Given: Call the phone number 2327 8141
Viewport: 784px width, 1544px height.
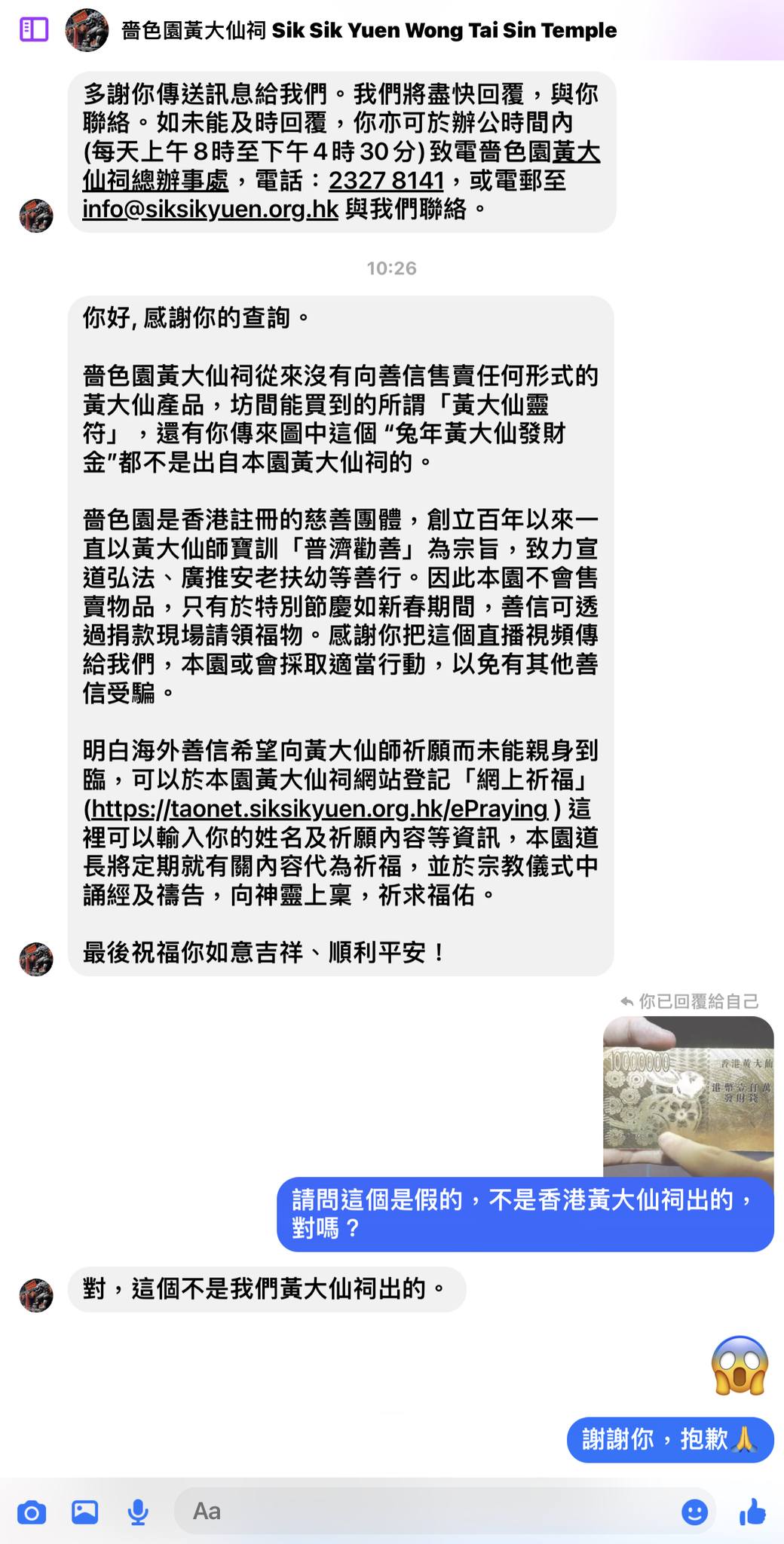Looking at the screenshot, I should [386, 180].
